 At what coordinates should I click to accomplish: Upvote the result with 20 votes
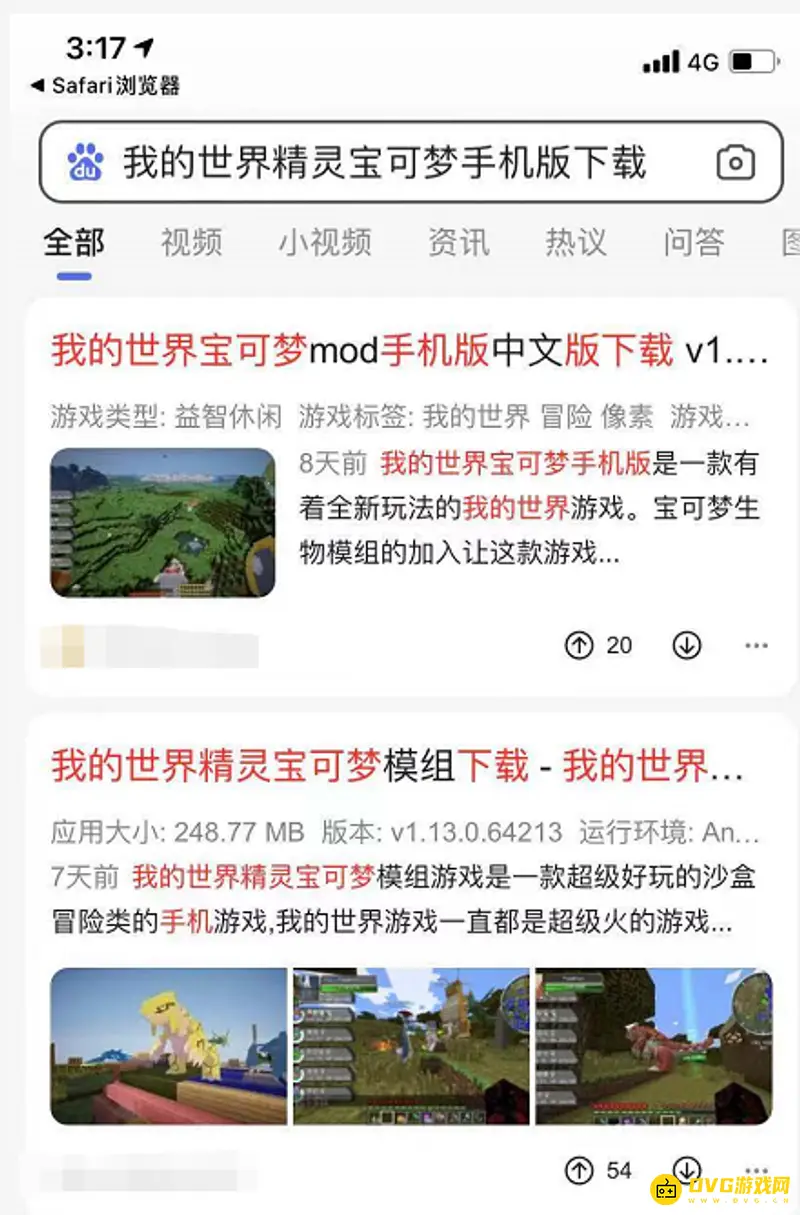pyautogui.click(x=580, y=646)
